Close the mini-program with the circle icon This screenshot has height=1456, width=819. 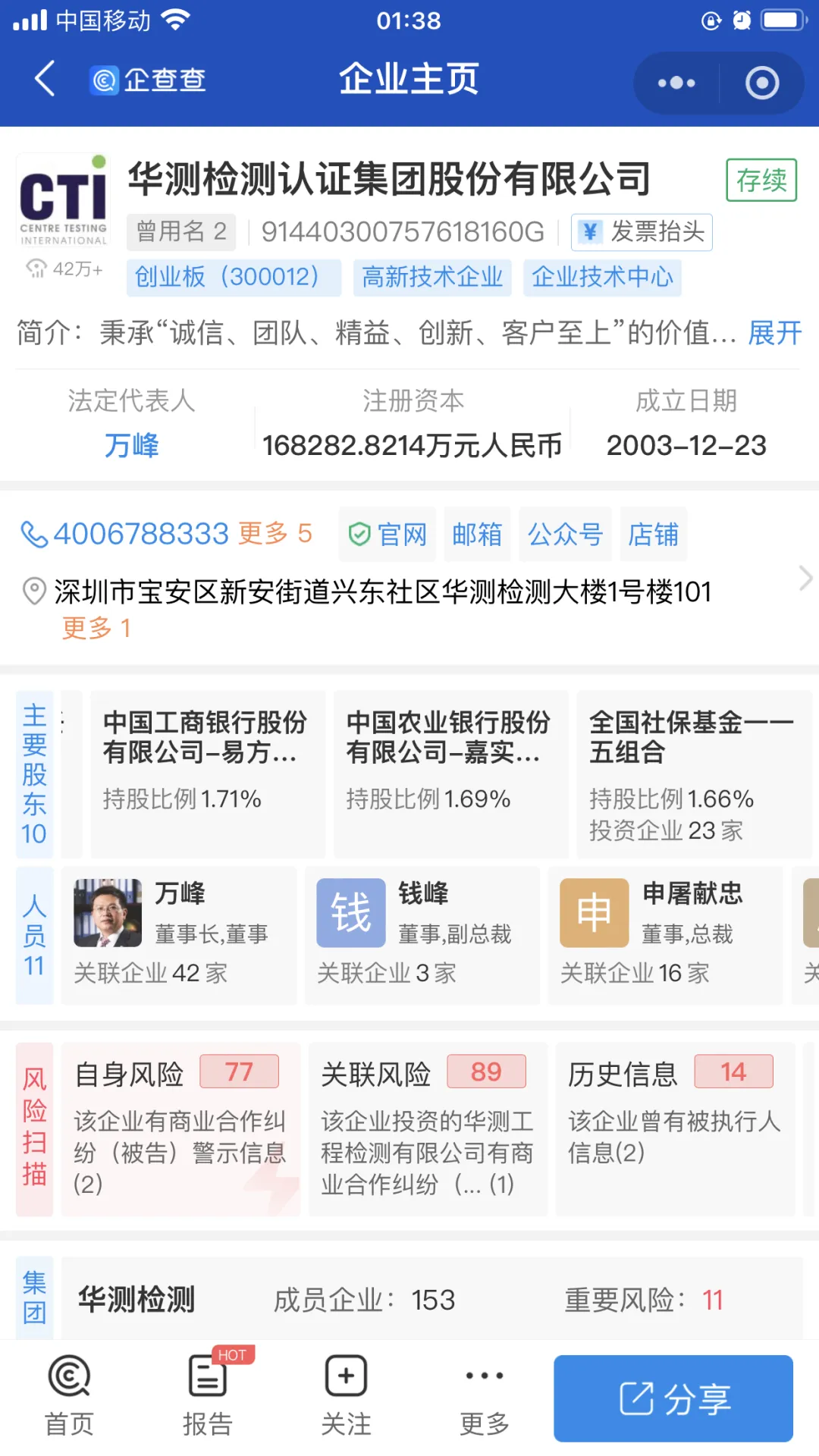761,83
